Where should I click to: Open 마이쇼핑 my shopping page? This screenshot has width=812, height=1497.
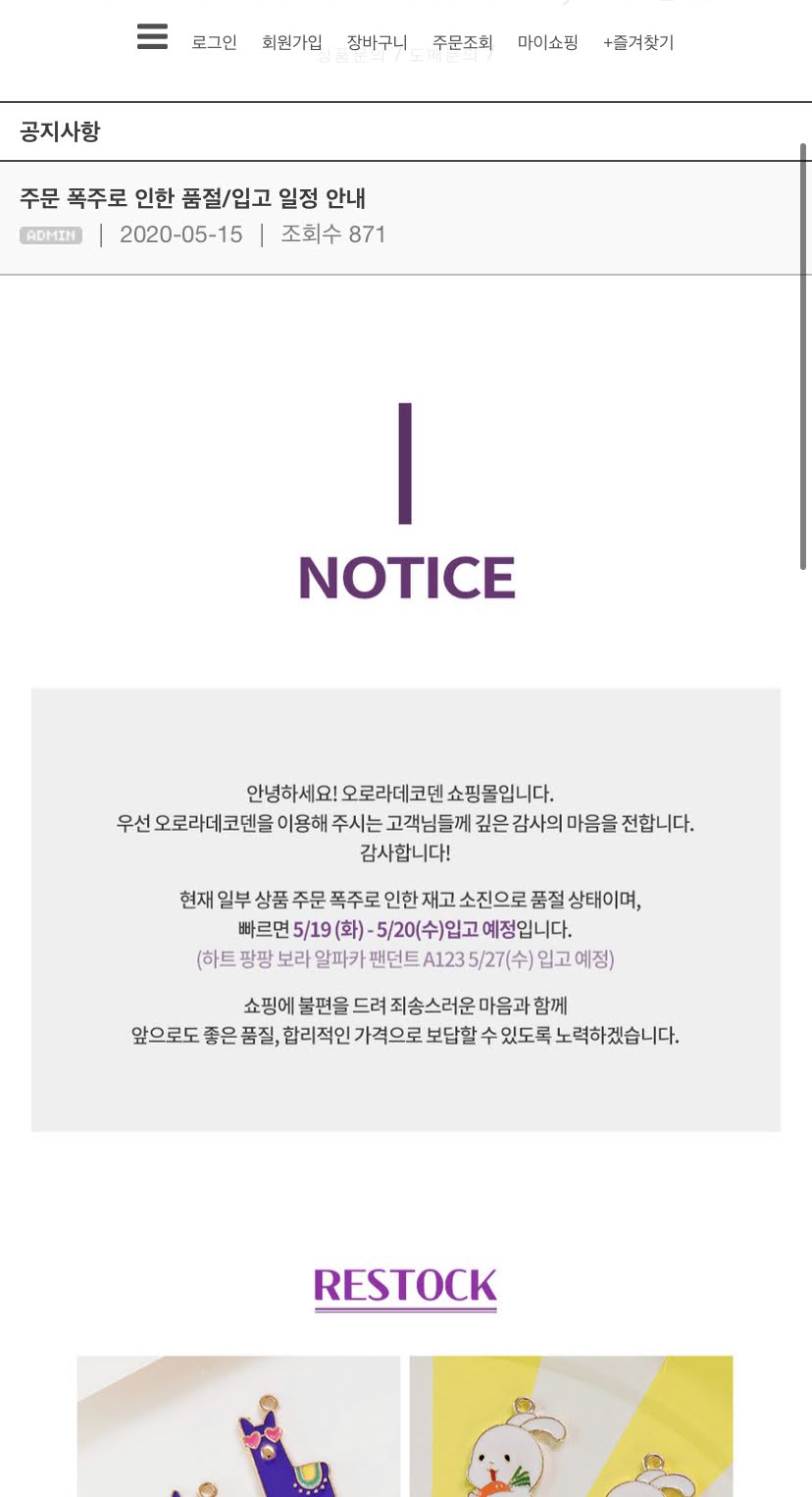[x=547, y=42]
